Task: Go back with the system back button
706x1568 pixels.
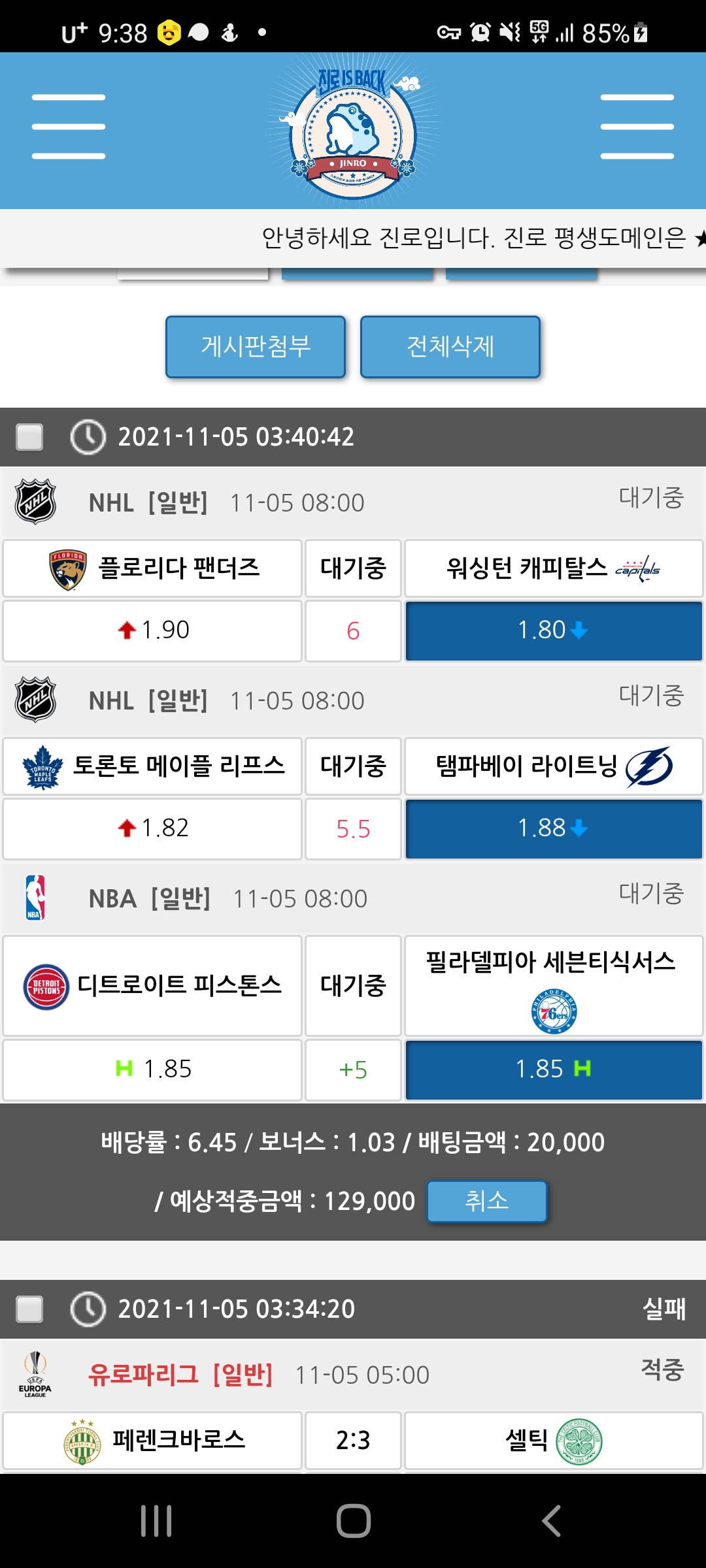Action: (x=551, y=1521)
